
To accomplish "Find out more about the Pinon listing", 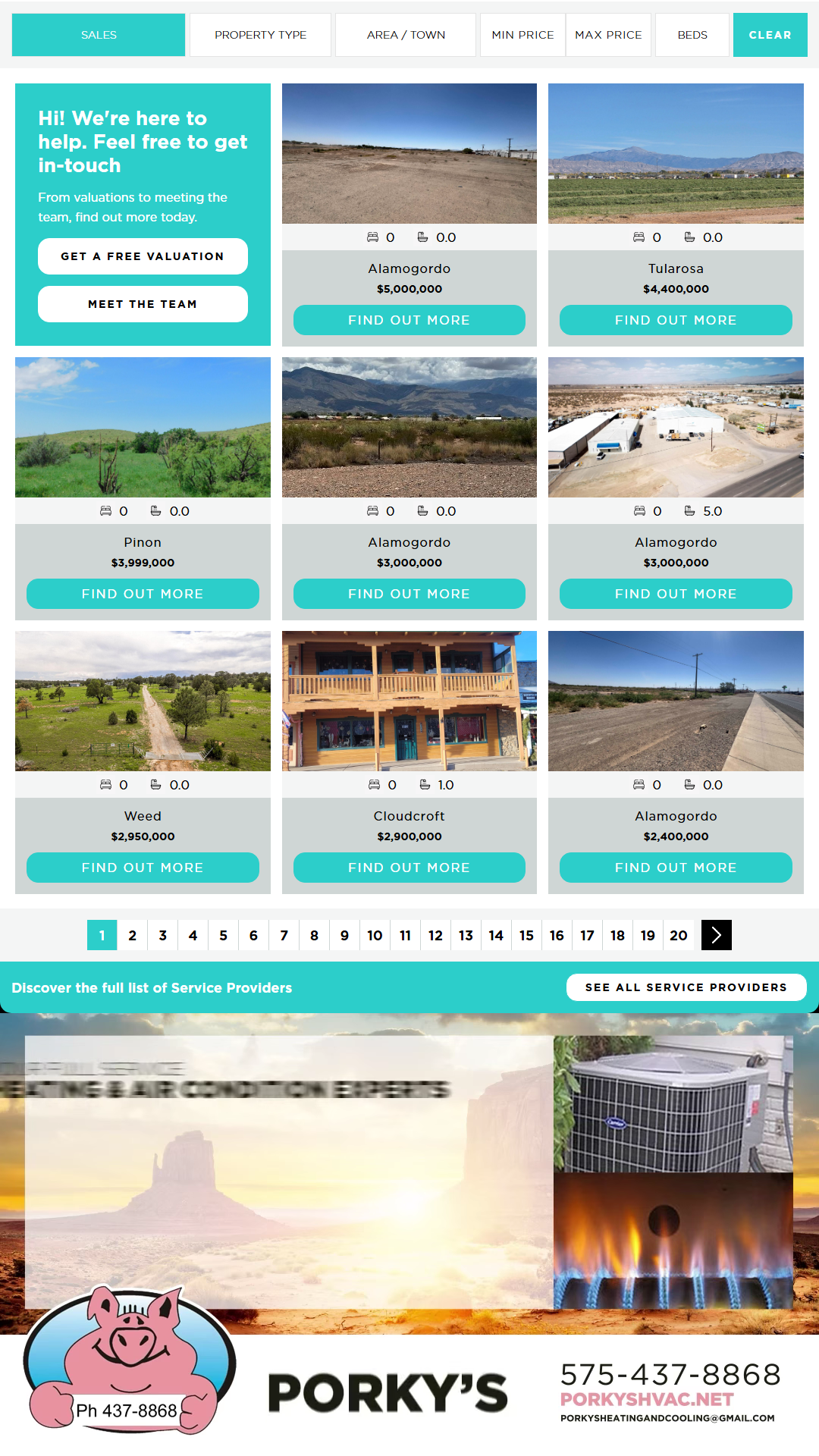I will 143,594.
